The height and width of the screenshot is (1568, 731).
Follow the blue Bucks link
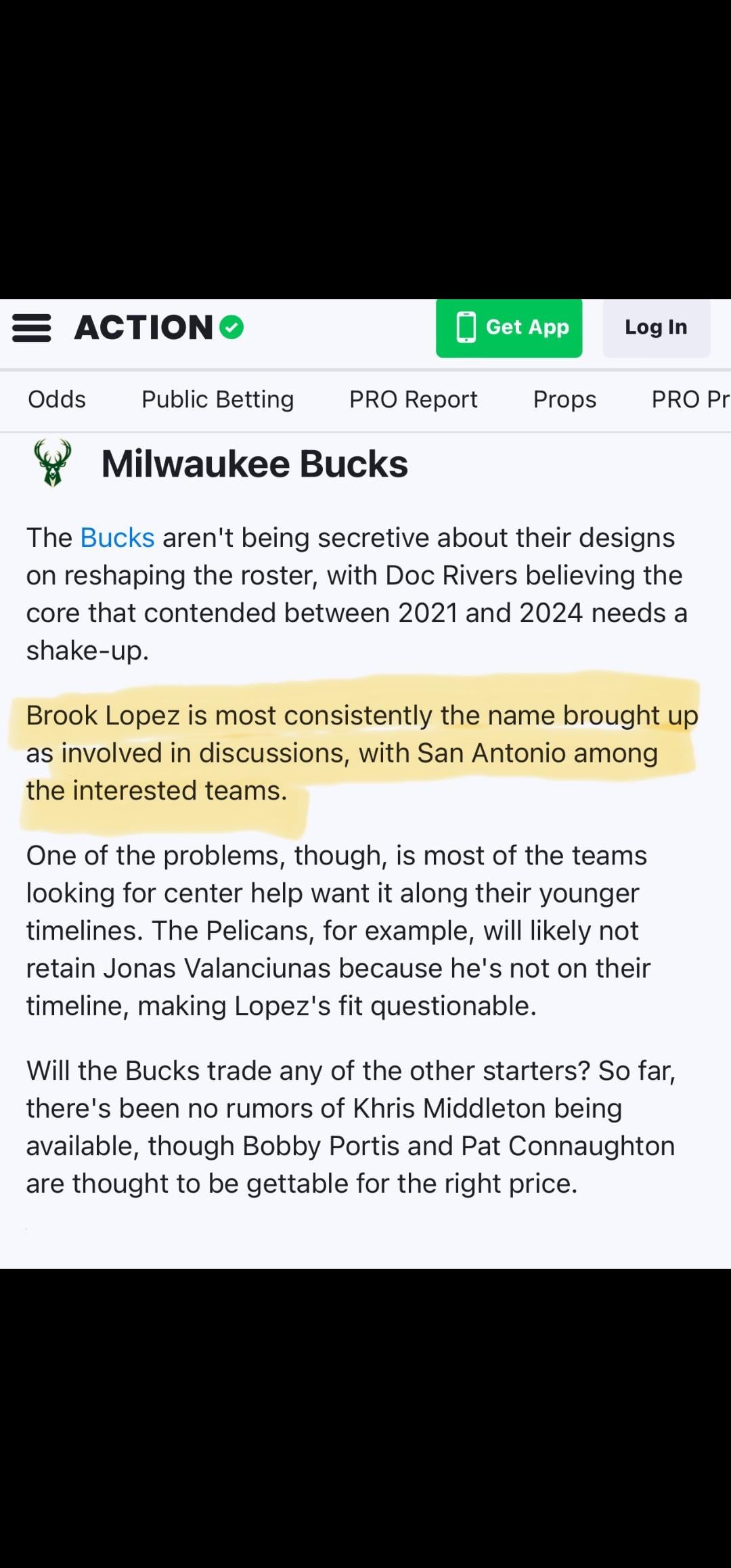(x=118, y=538)
